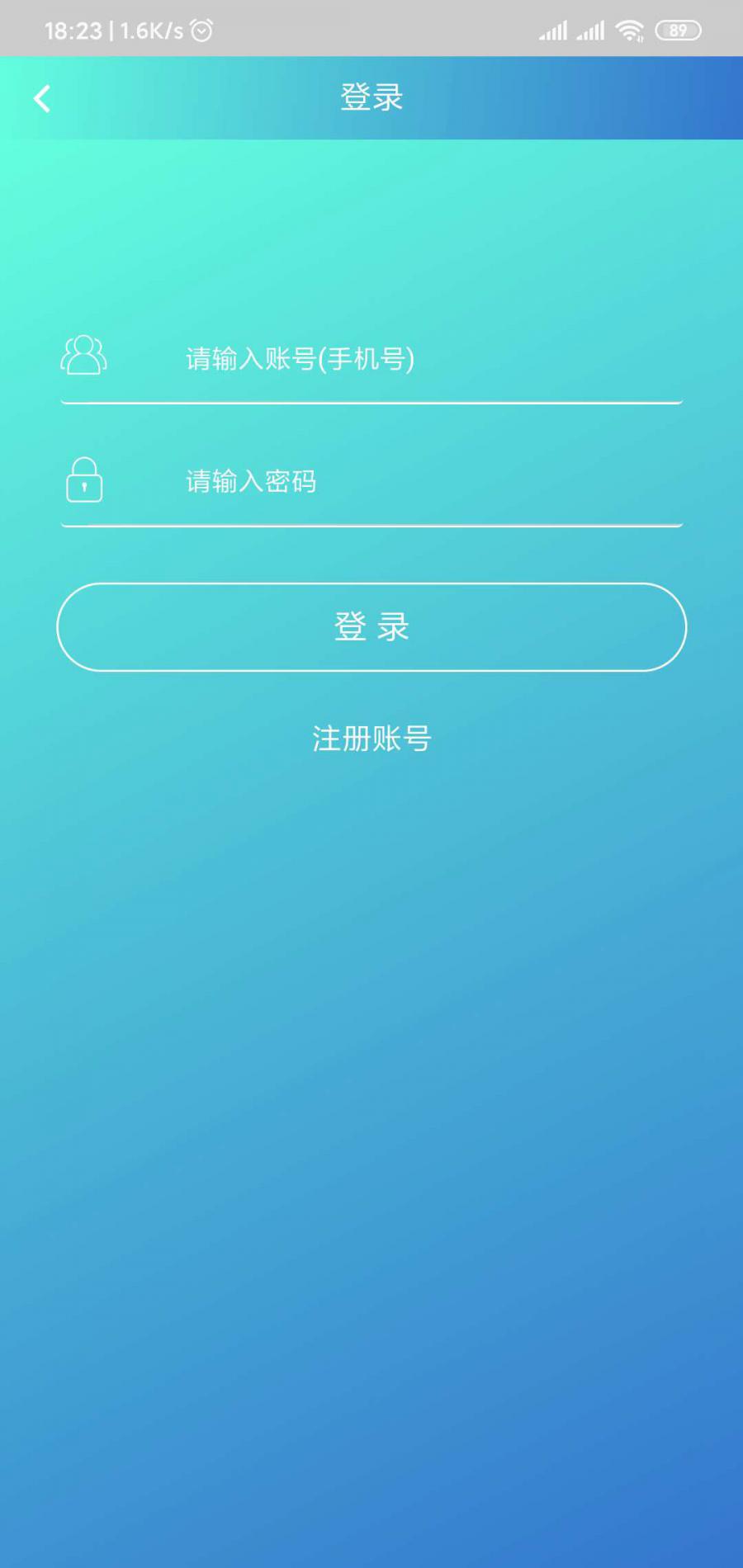Go back using the top-left arrow

(x=42, y=98)
